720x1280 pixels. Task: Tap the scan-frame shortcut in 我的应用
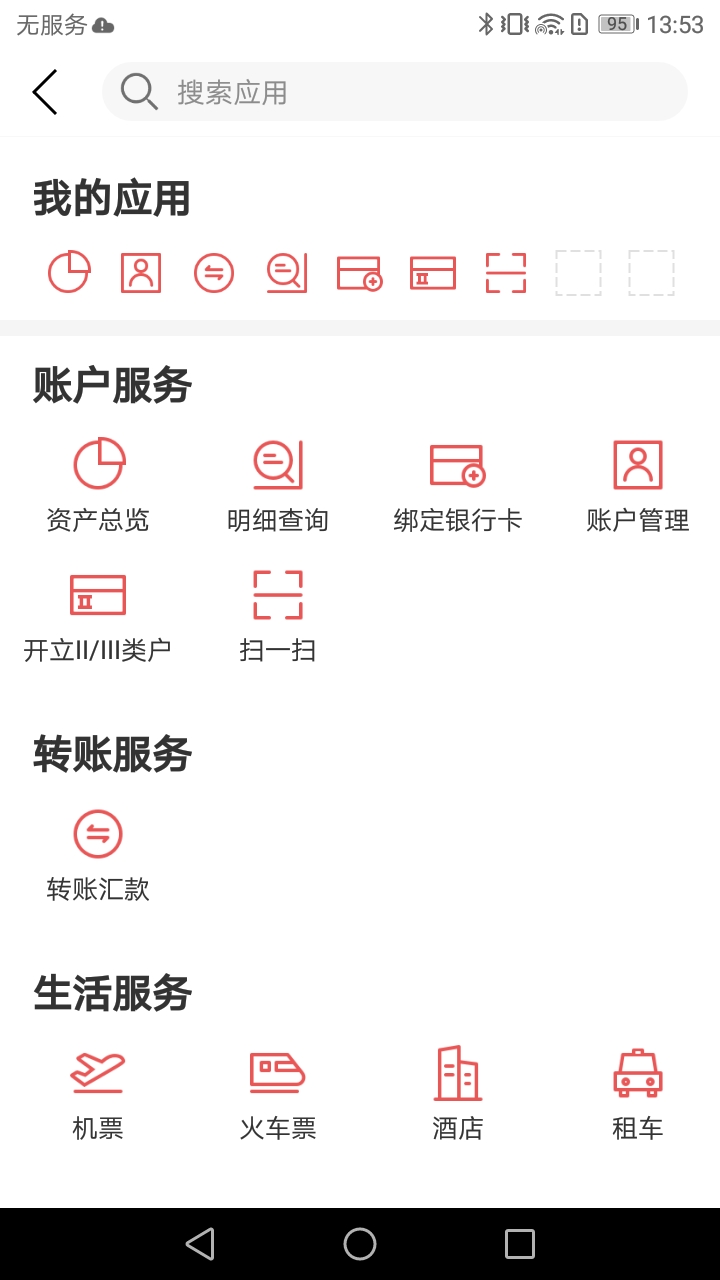pyautogui.click(x=506, y=272)
